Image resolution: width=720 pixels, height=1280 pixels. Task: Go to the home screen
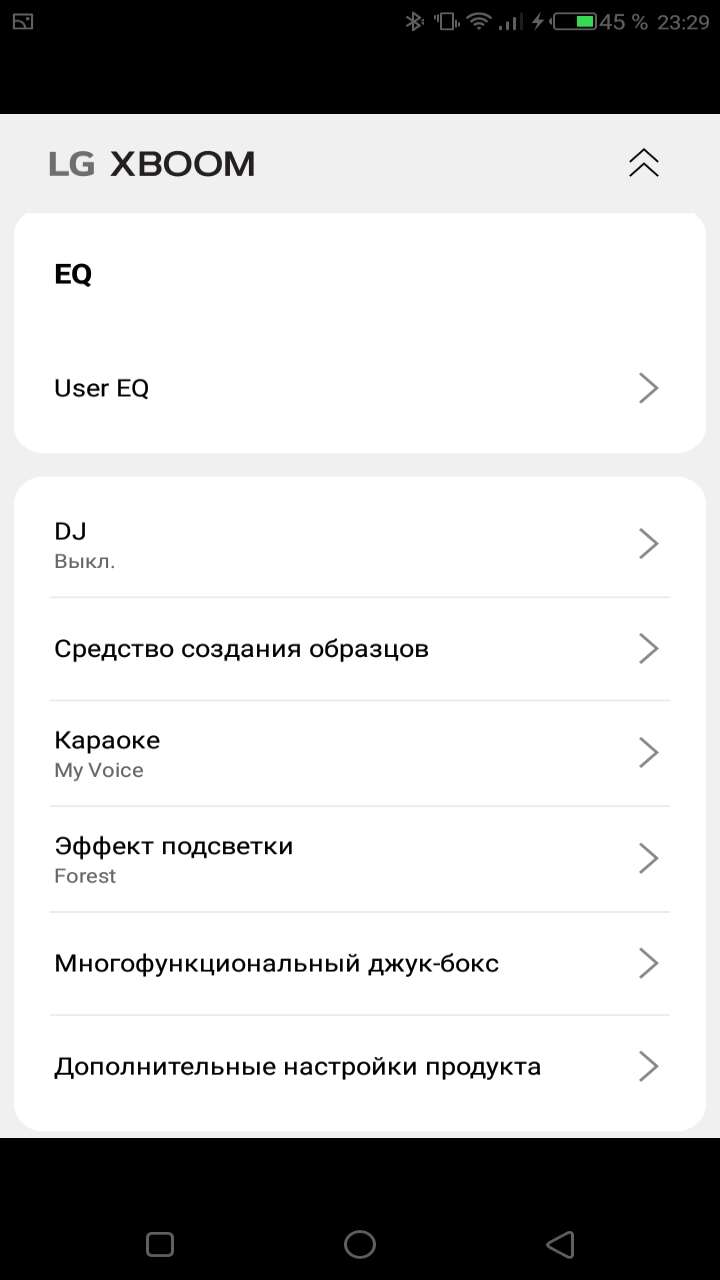[x=360, y=1244]
